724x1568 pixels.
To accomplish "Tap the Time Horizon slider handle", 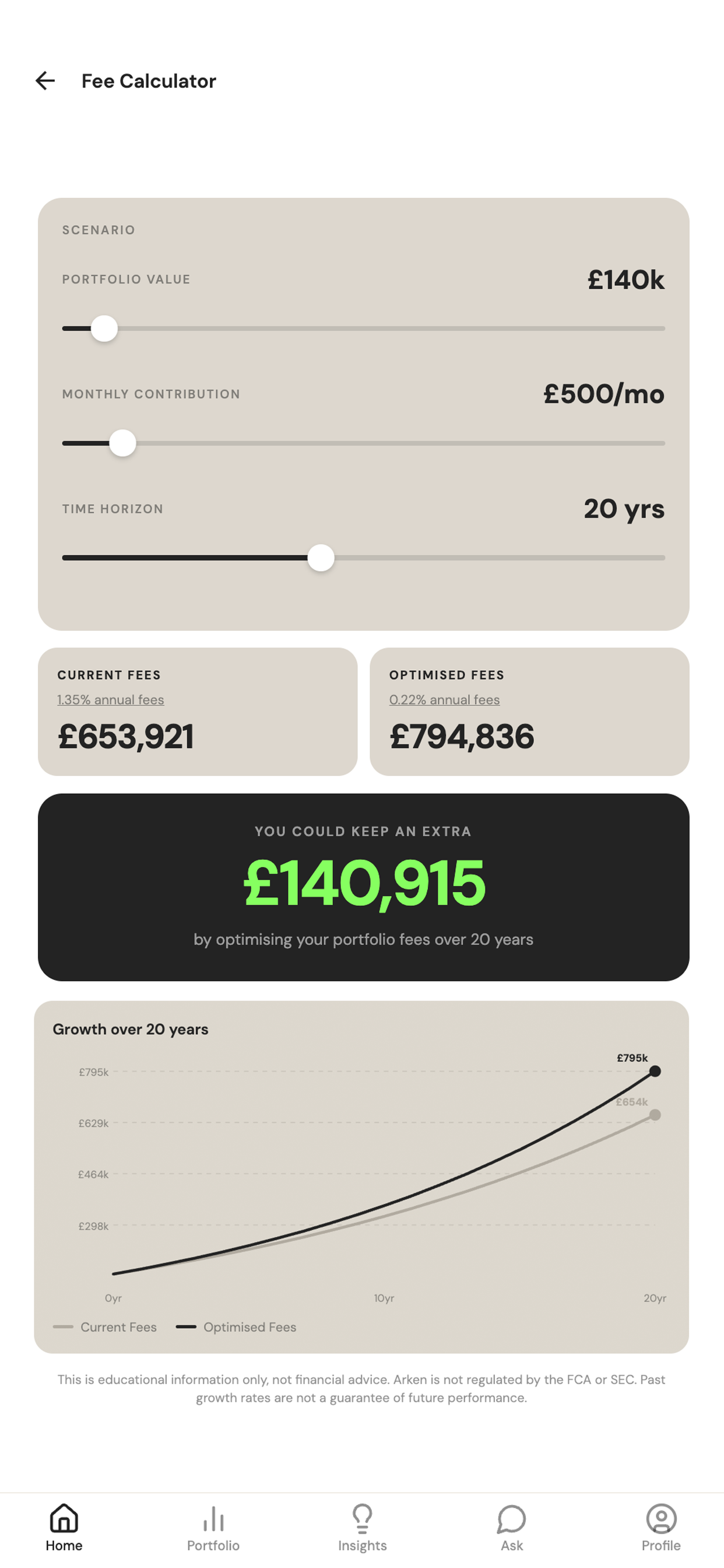I will coord(321,558).
